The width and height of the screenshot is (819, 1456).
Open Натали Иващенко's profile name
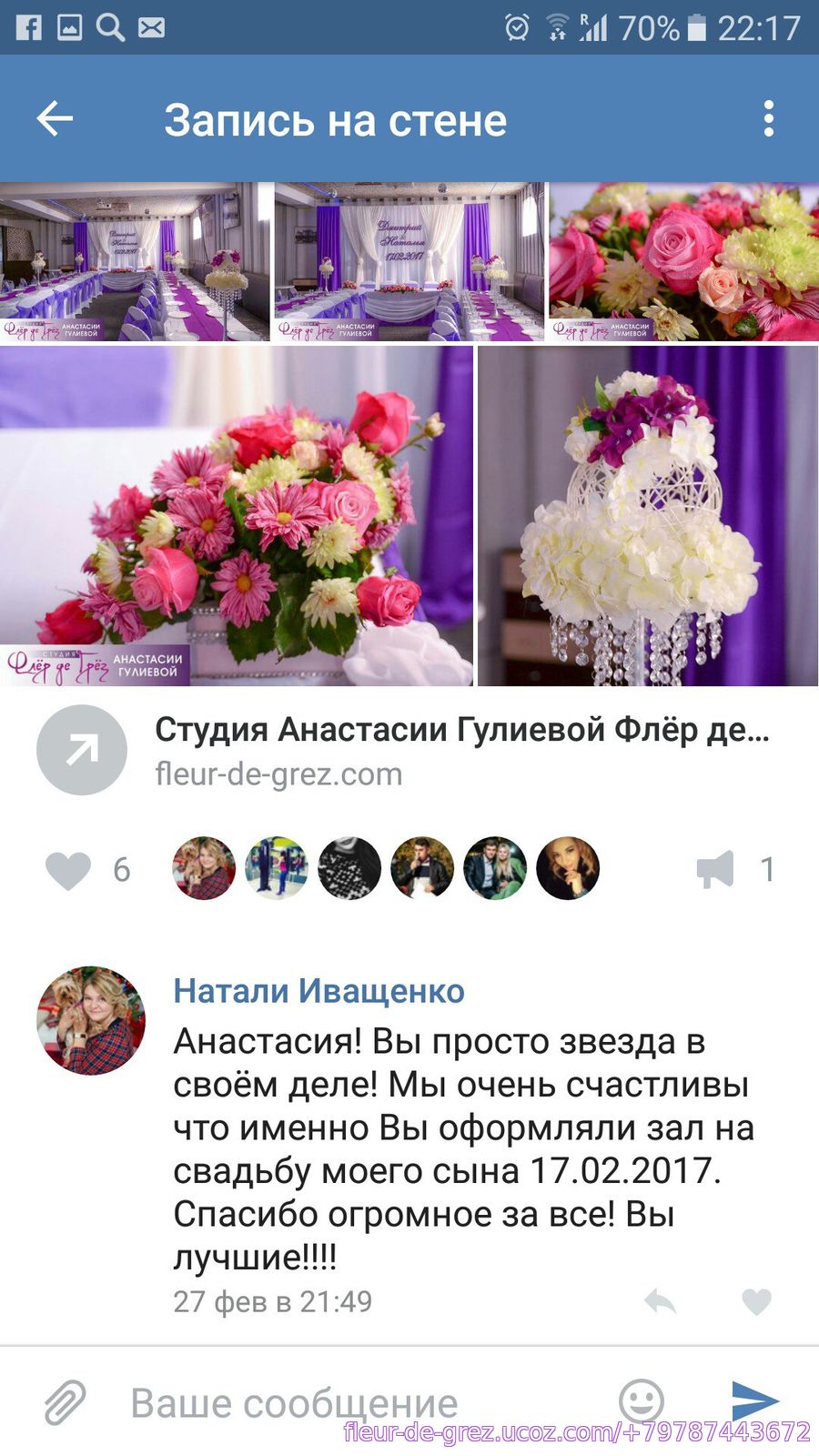click(318, 991)
